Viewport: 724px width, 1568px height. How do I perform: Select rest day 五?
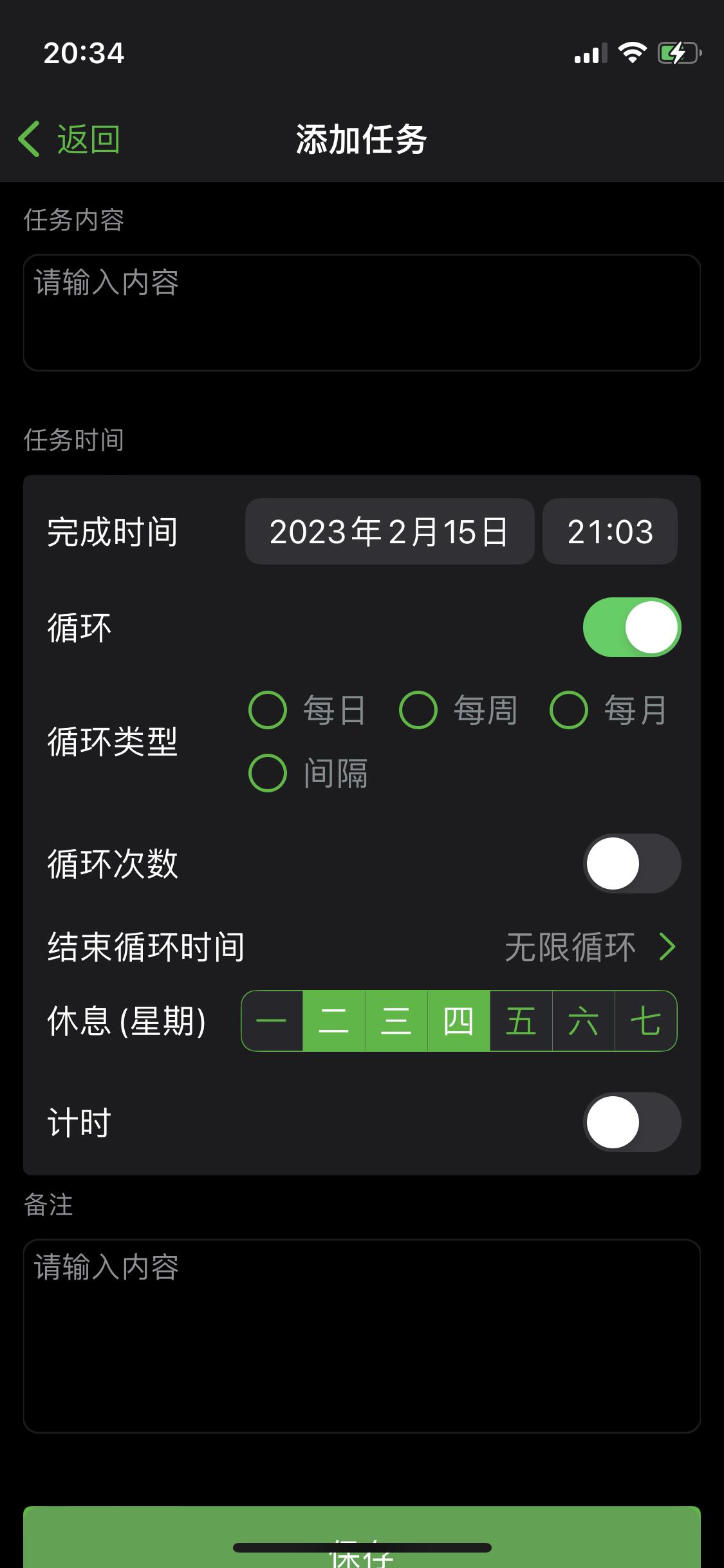point(521,1021)
